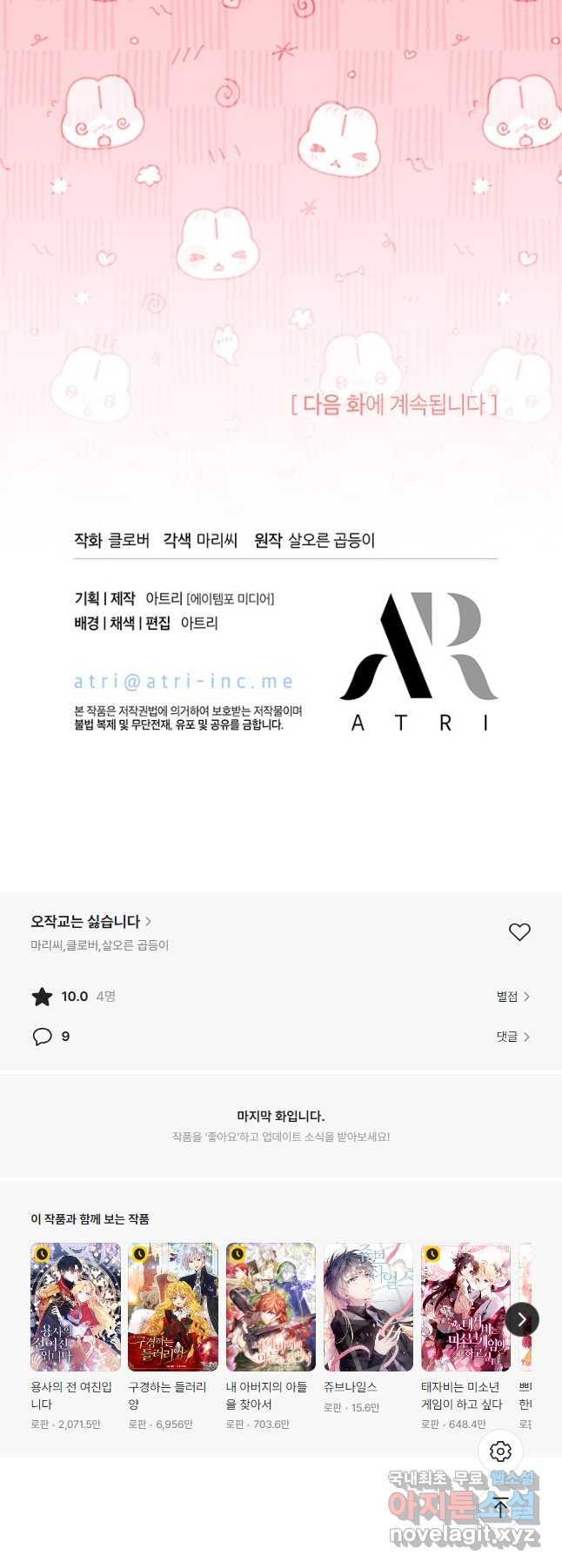The image size is (562, 1568).
Task: Show next recommended works with arrow
Action: coord(522,1319)
